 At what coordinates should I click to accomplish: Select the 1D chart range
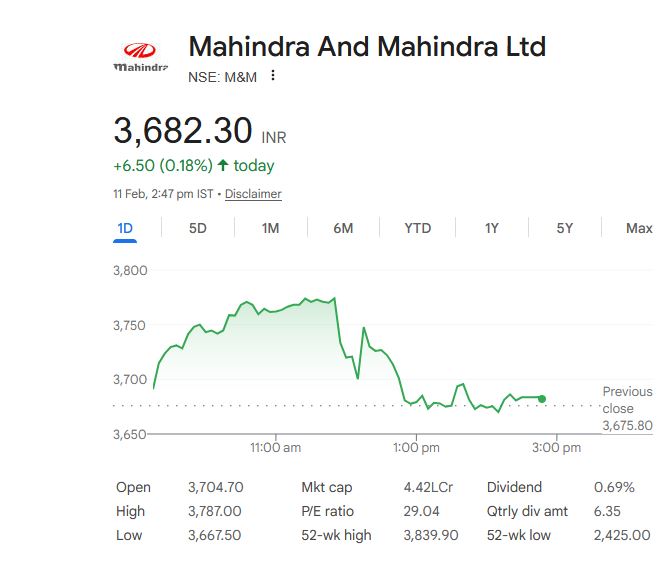[125, 228]
